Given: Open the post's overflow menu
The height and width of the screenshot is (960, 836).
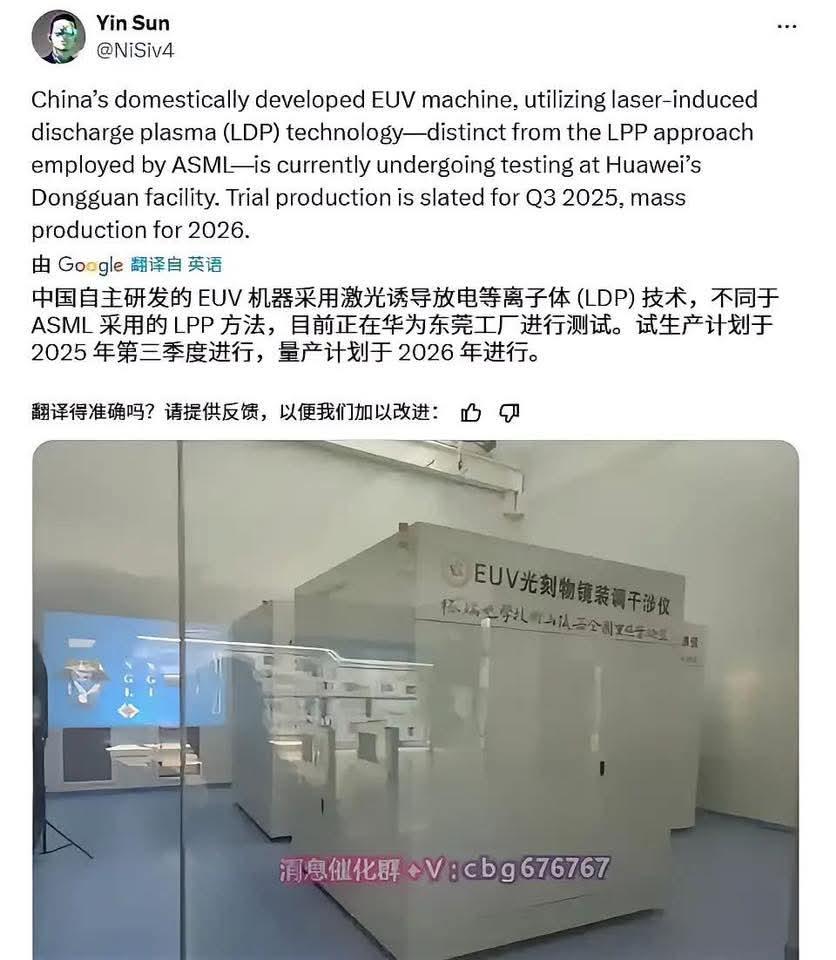Looking at the screenshot, I should pos(790,24).
